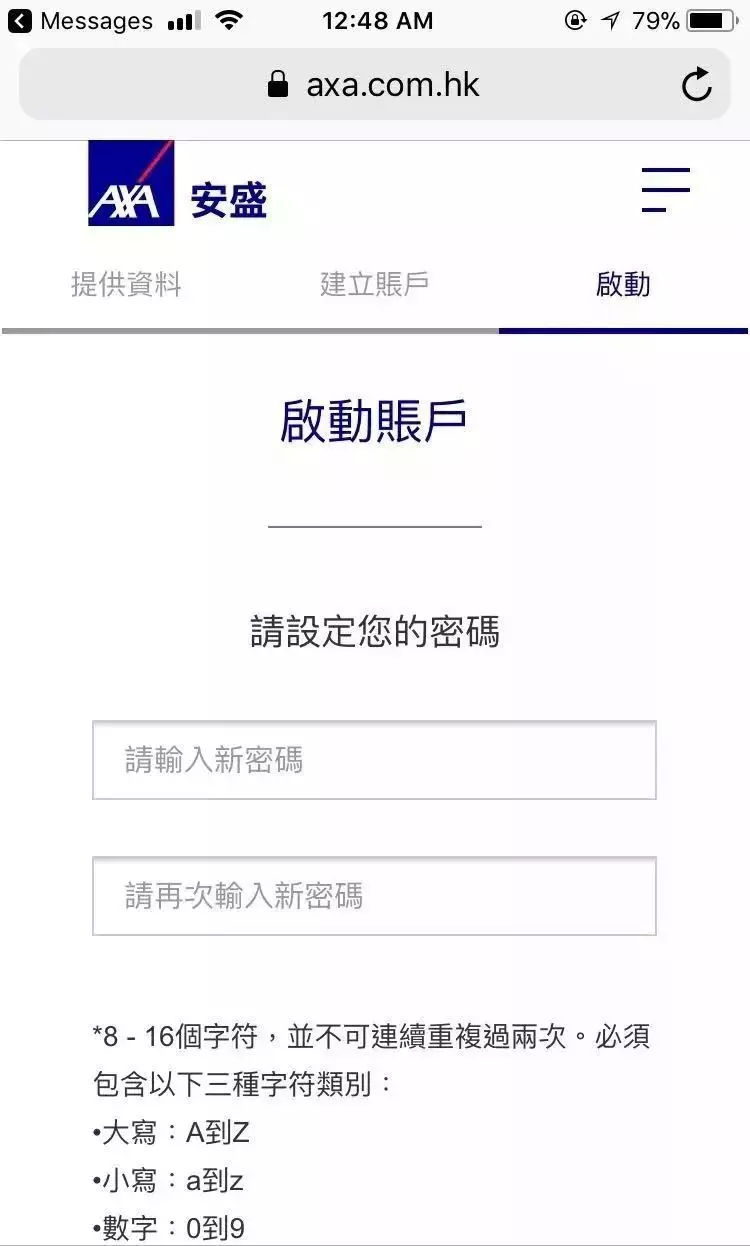Open the hamburger menu

pos(666,189)
